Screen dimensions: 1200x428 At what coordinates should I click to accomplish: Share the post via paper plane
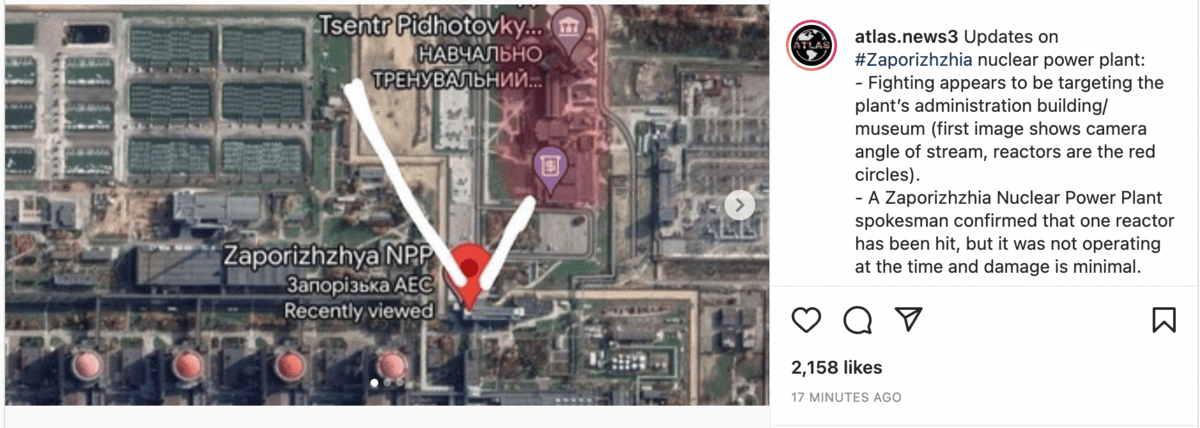(908, 320)
